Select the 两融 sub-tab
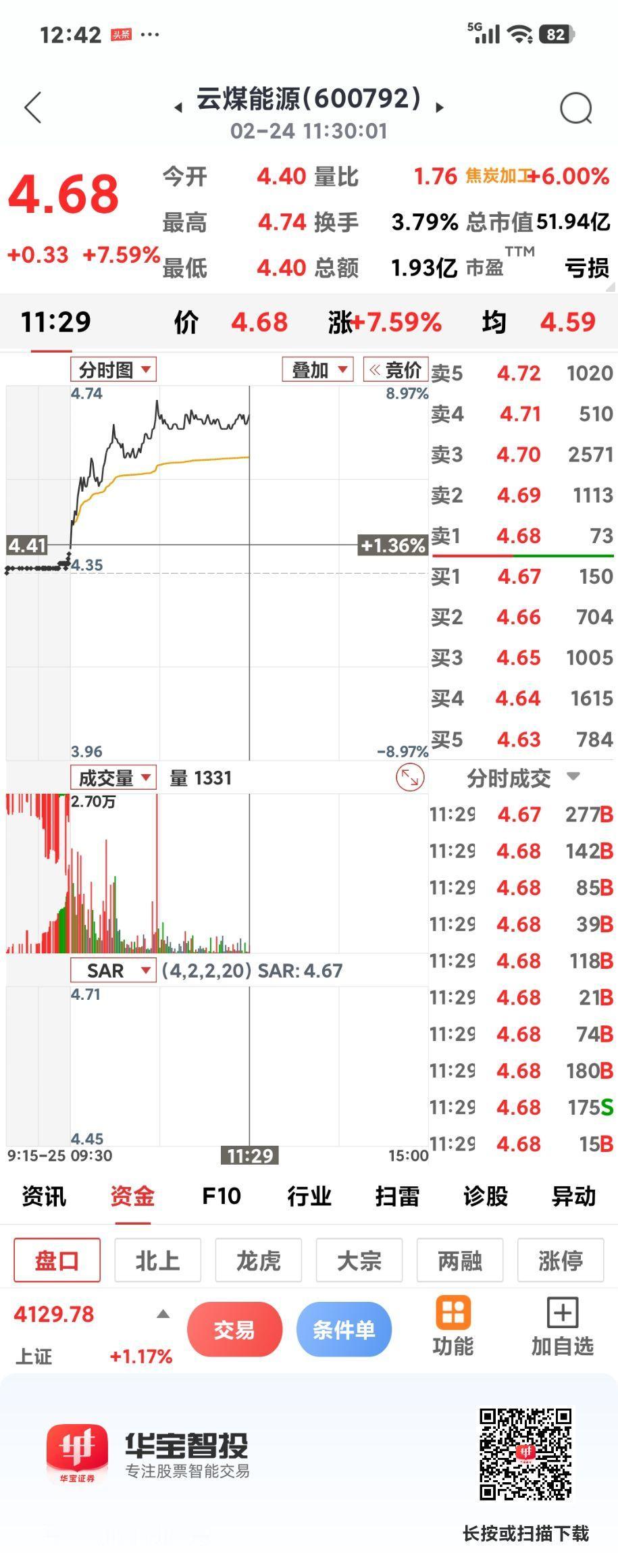This screenshot has height=1568, width=618. click(x=459, y=1260)
